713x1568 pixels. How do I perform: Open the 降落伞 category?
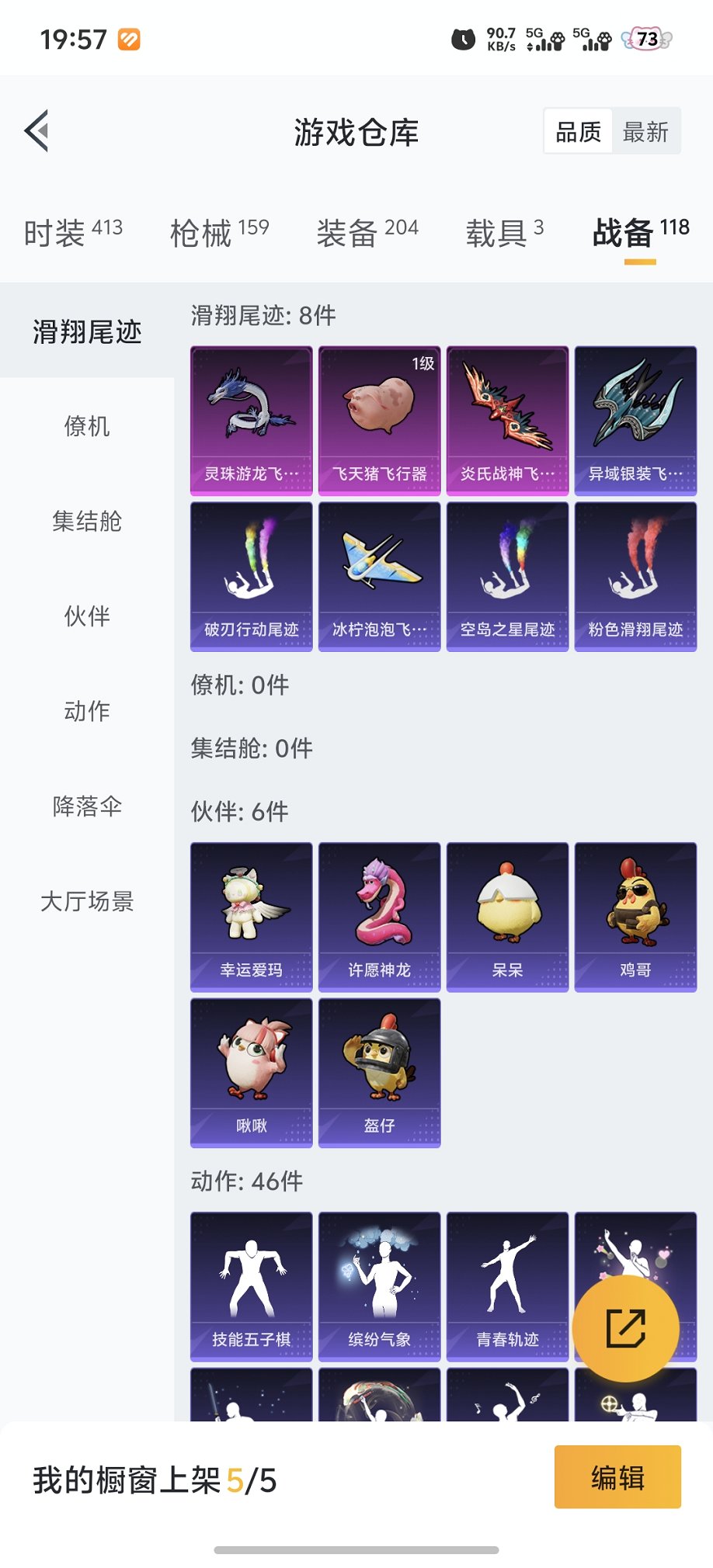[87, 807]
